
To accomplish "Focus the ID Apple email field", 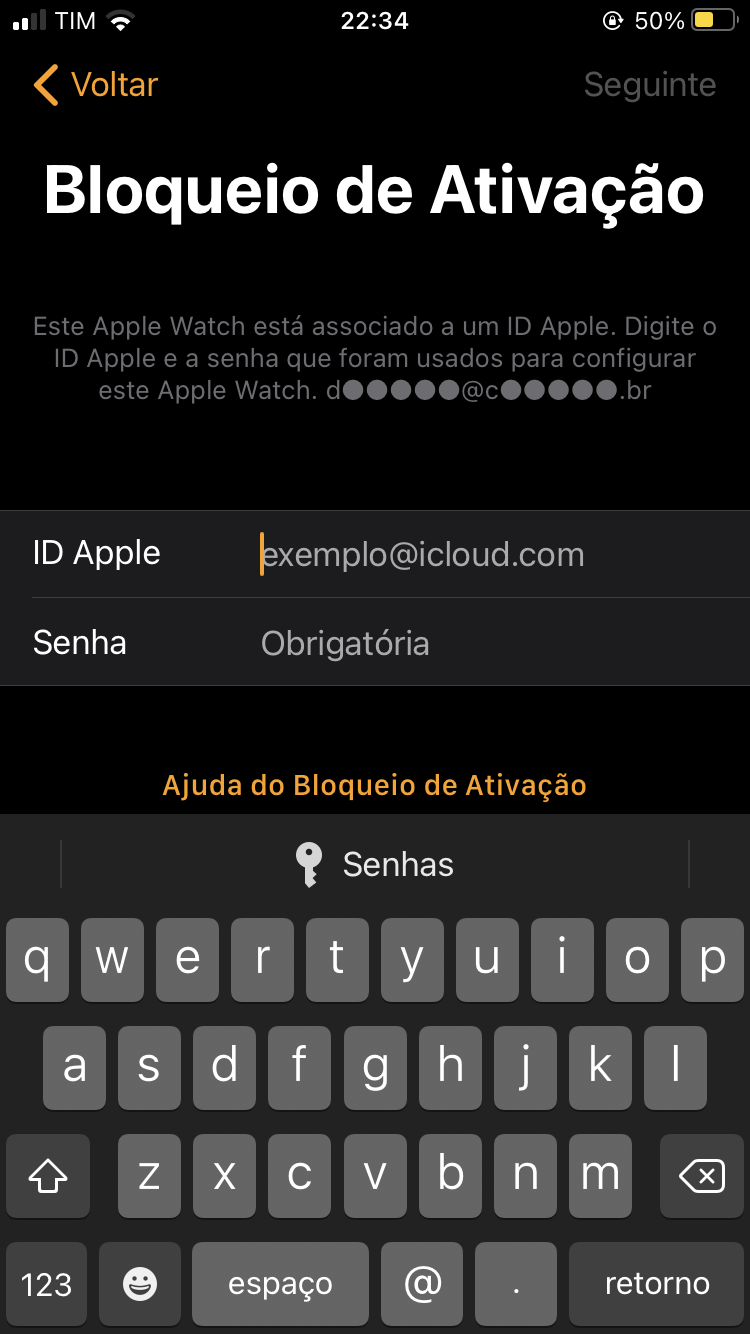I will tap(480, 554).
